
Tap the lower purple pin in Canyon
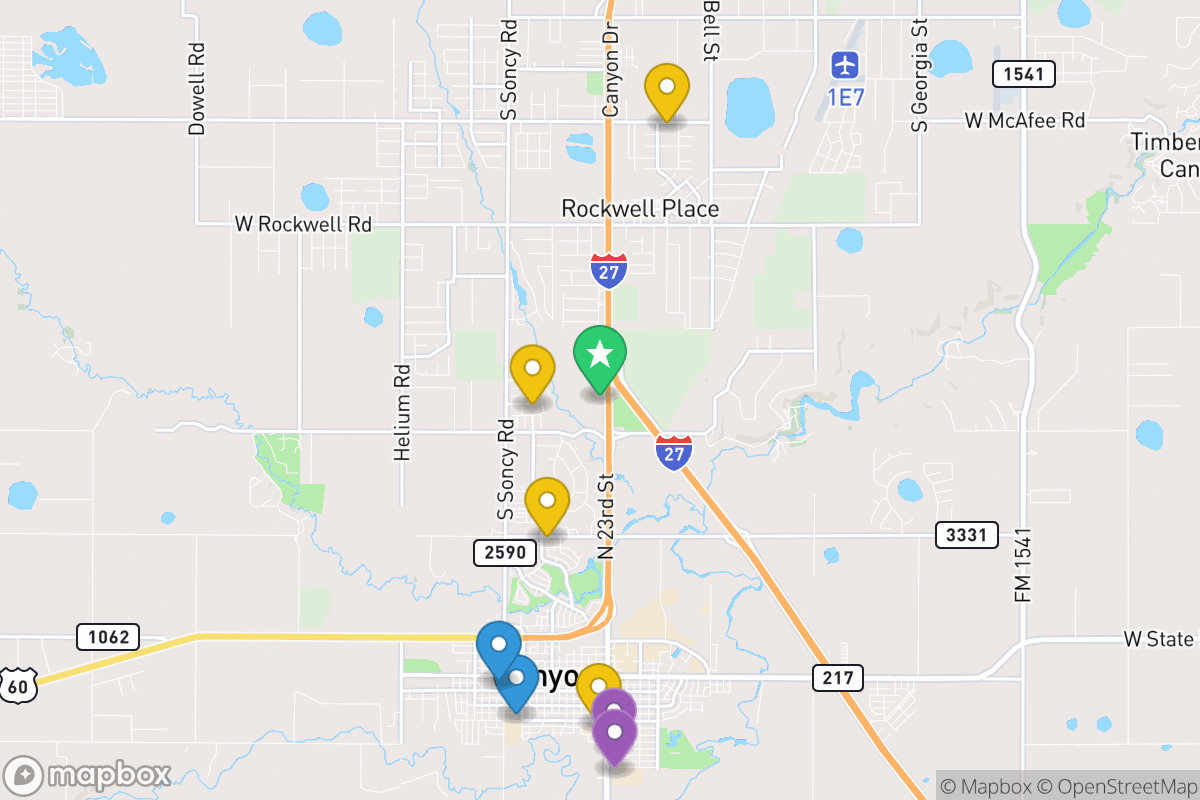click(x=614, y=736)
